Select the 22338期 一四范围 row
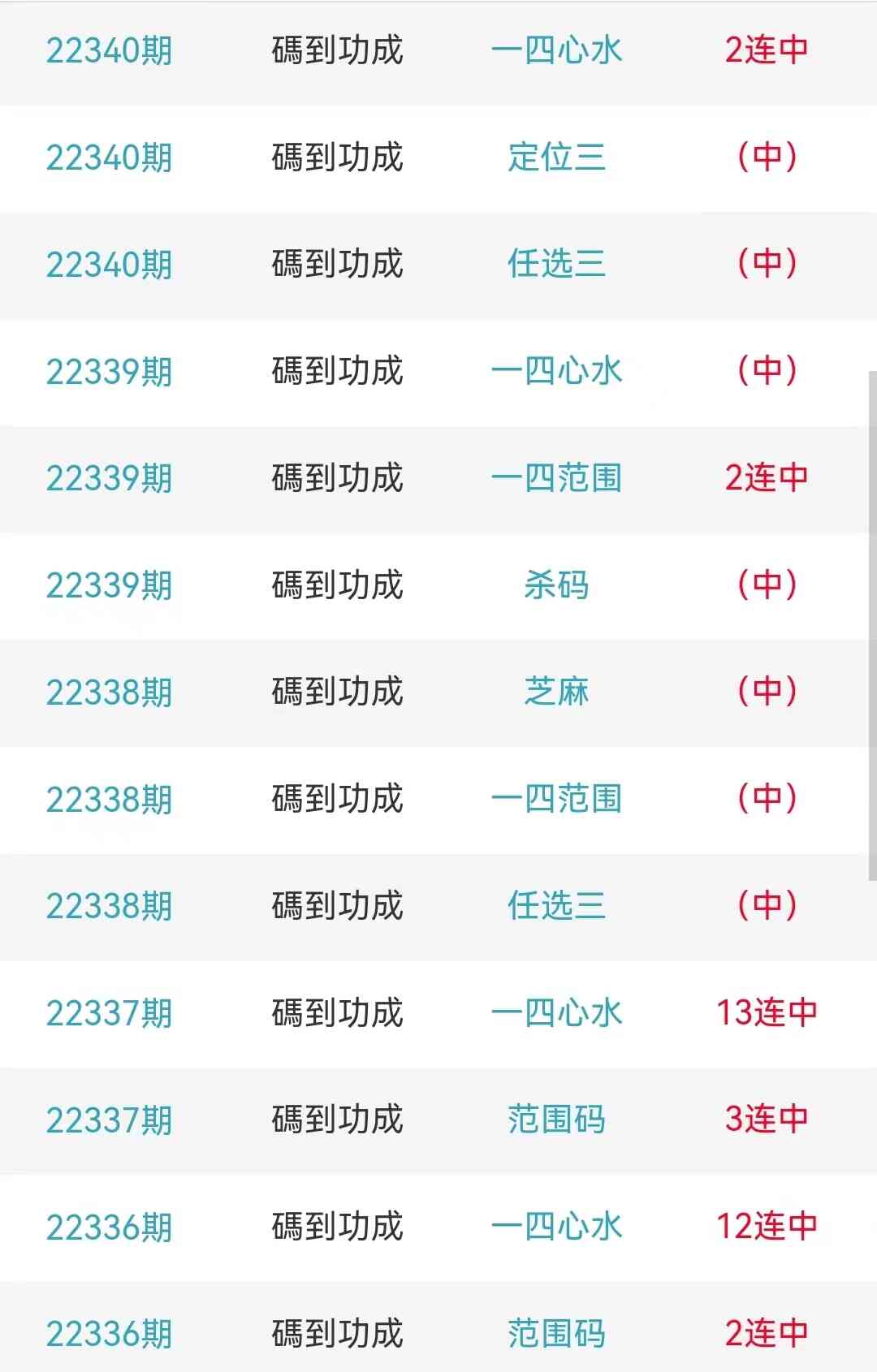This screenshot has width=877, height=1372. tap(556, 800)
